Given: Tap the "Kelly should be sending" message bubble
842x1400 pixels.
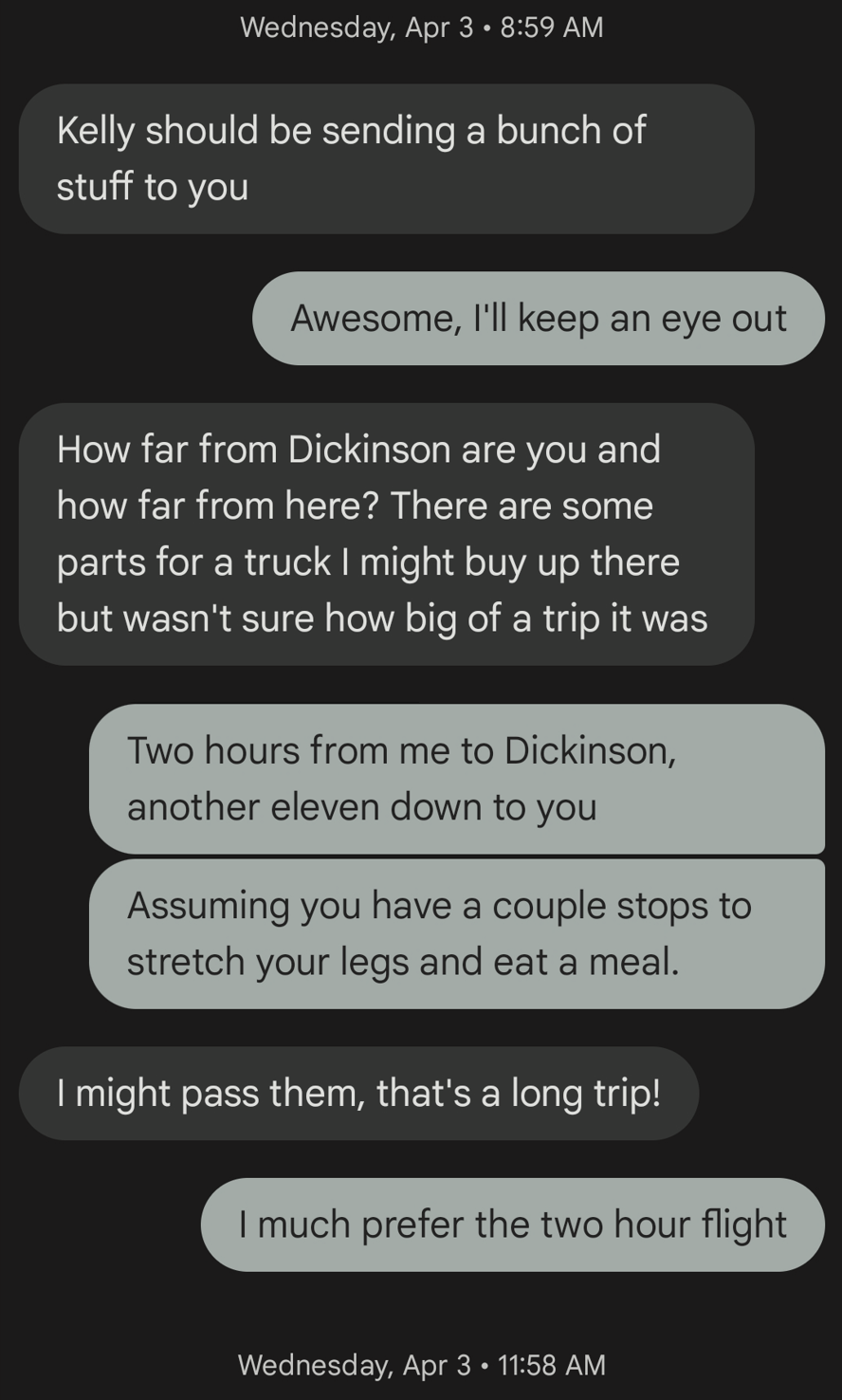Looking at the screenshot, I should [x=387, y=158].
